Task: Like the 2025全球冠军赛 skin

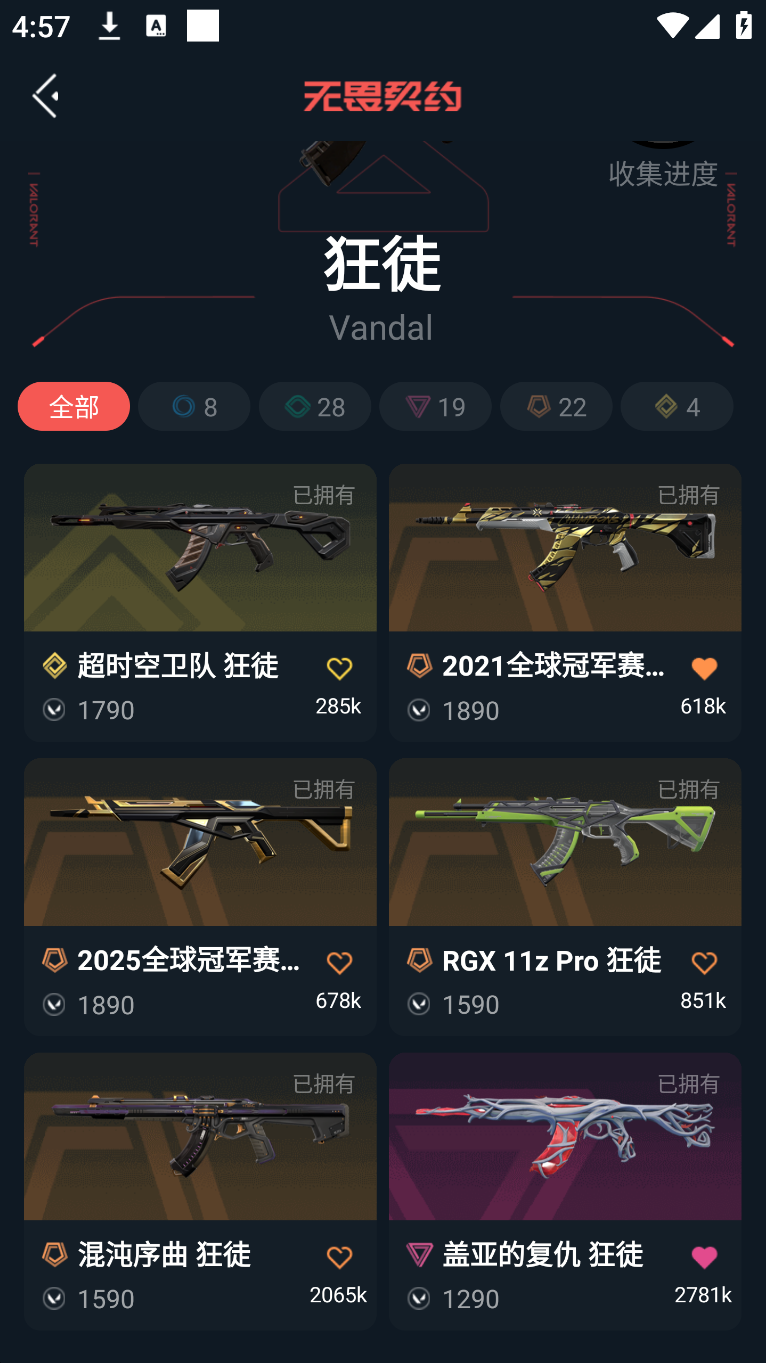Action: (339, 962)
